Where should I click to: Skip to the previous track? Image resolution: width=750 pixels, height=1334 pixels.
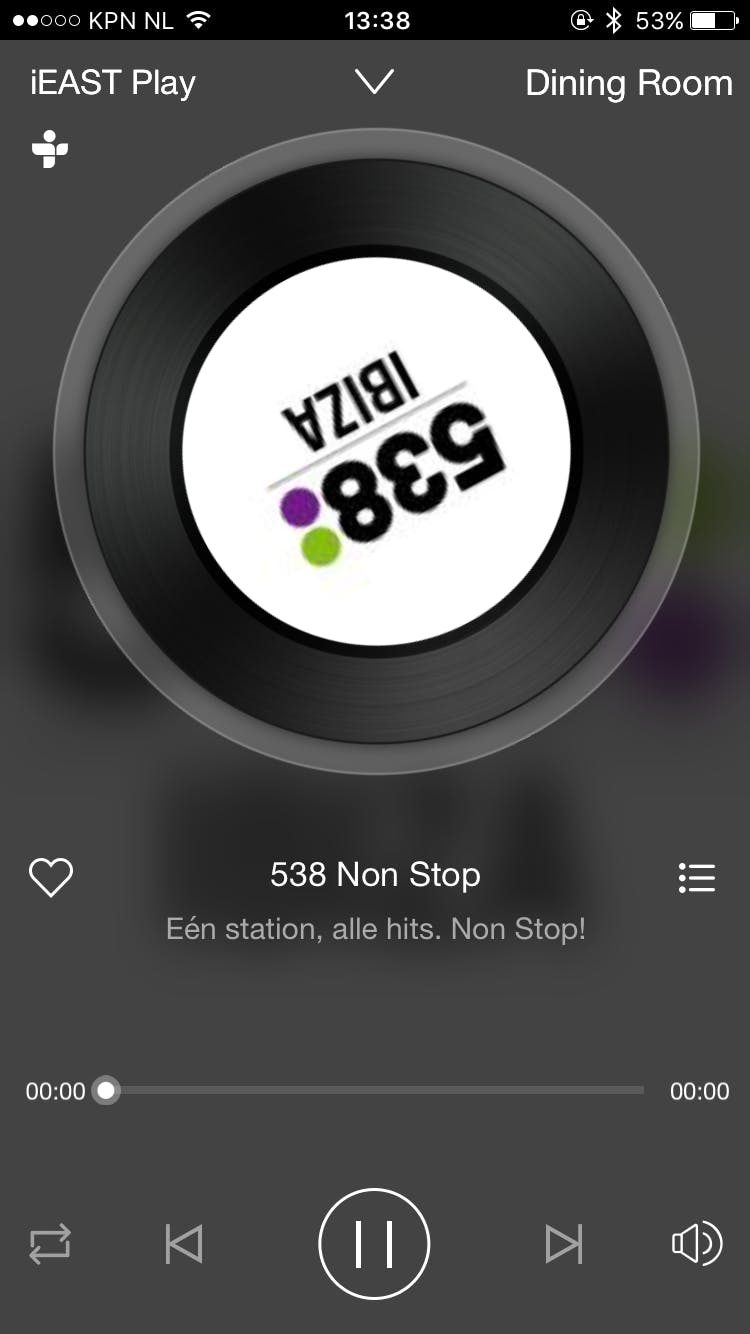(x=184, y=1244)
